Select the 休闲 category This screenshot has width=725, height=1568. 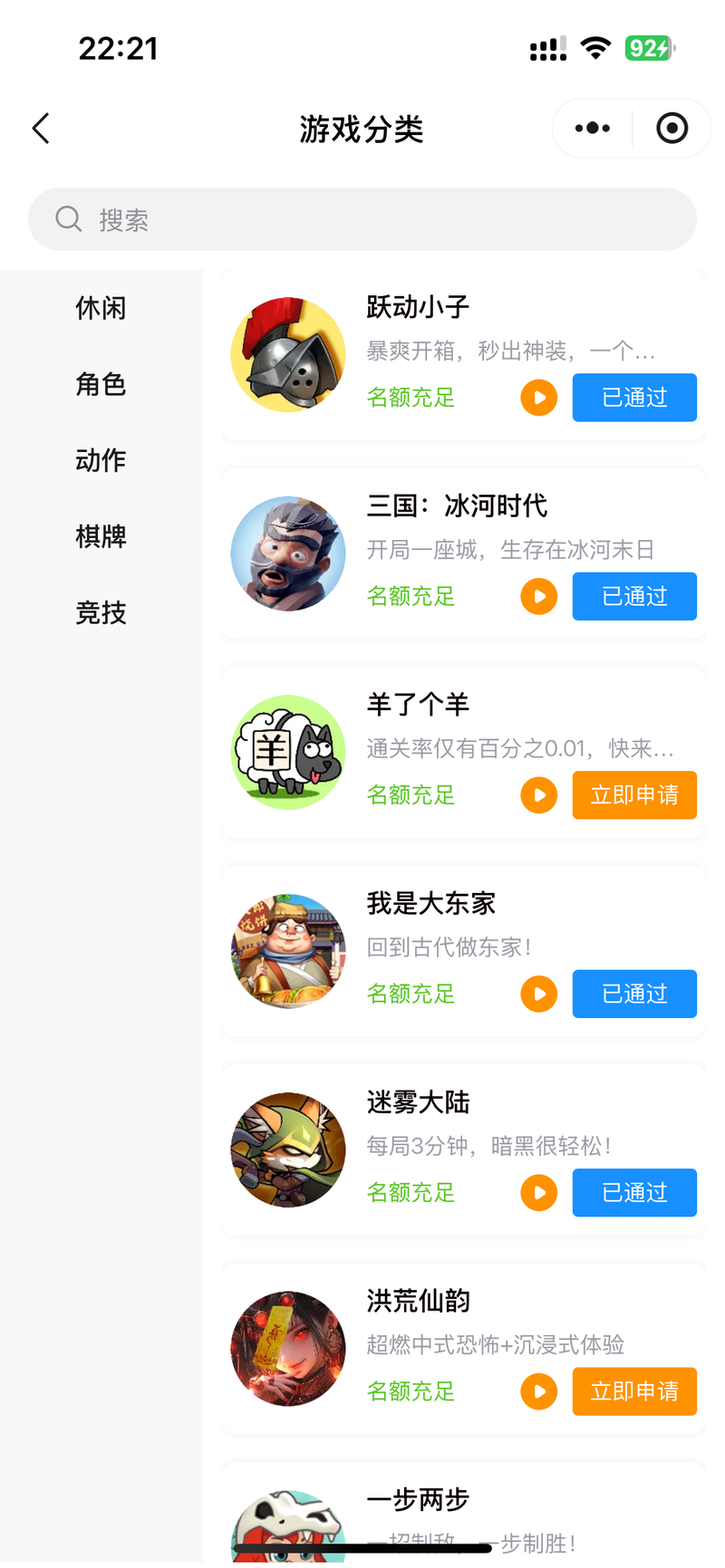pyautogui.click(x=101, y=308)
